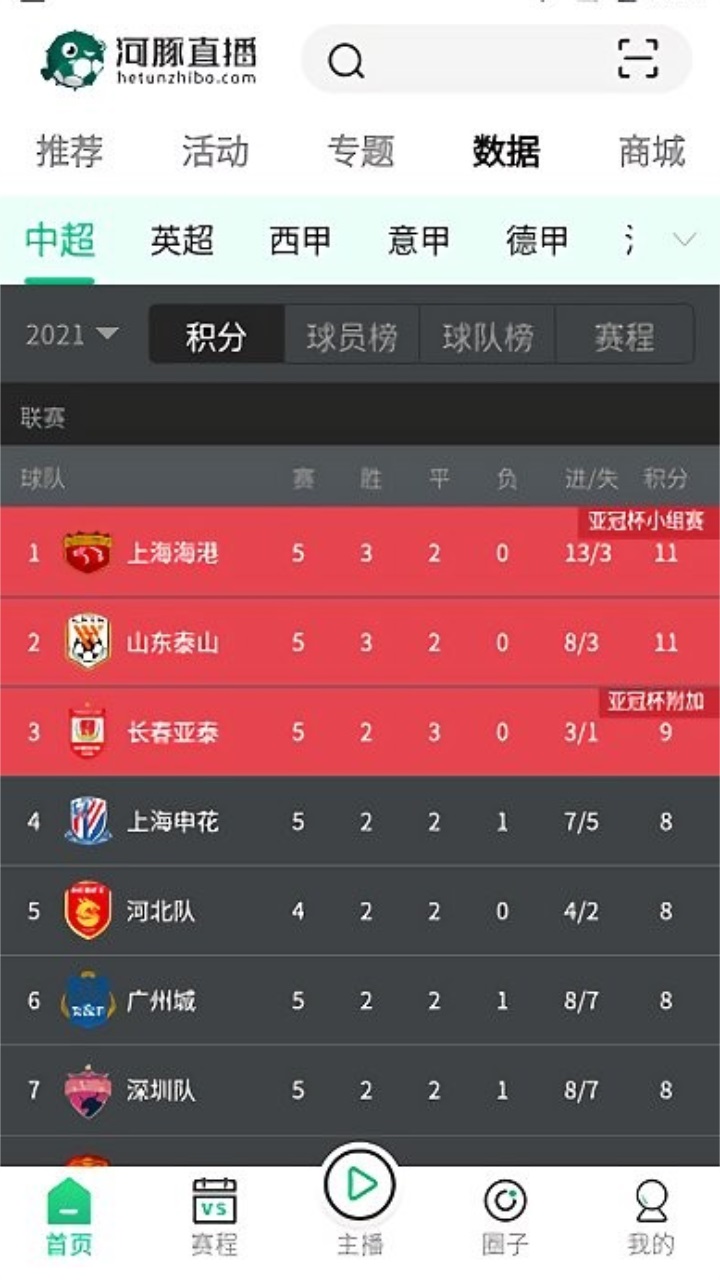Go to the 专题 tab
This screenshot has width=720, height=1280.
(361, 151)
